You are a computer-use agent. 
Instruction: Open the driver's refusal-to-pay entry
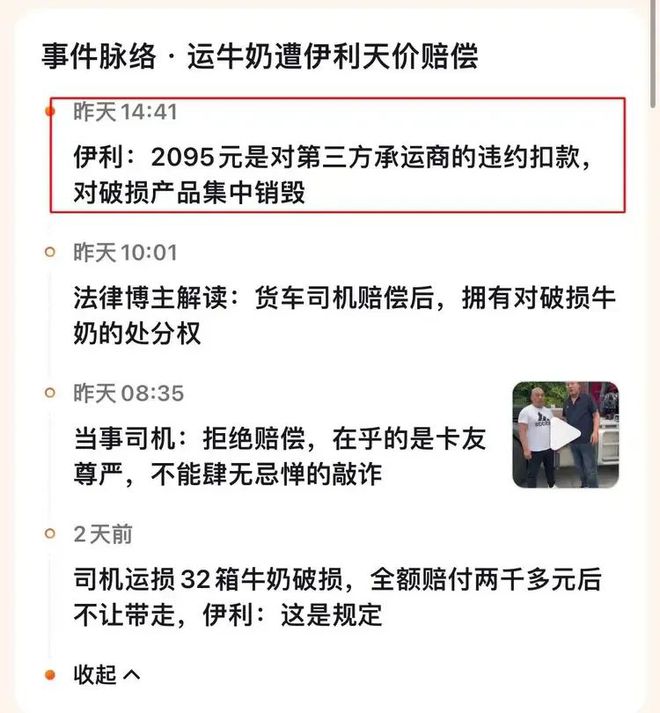coord(280,455)
